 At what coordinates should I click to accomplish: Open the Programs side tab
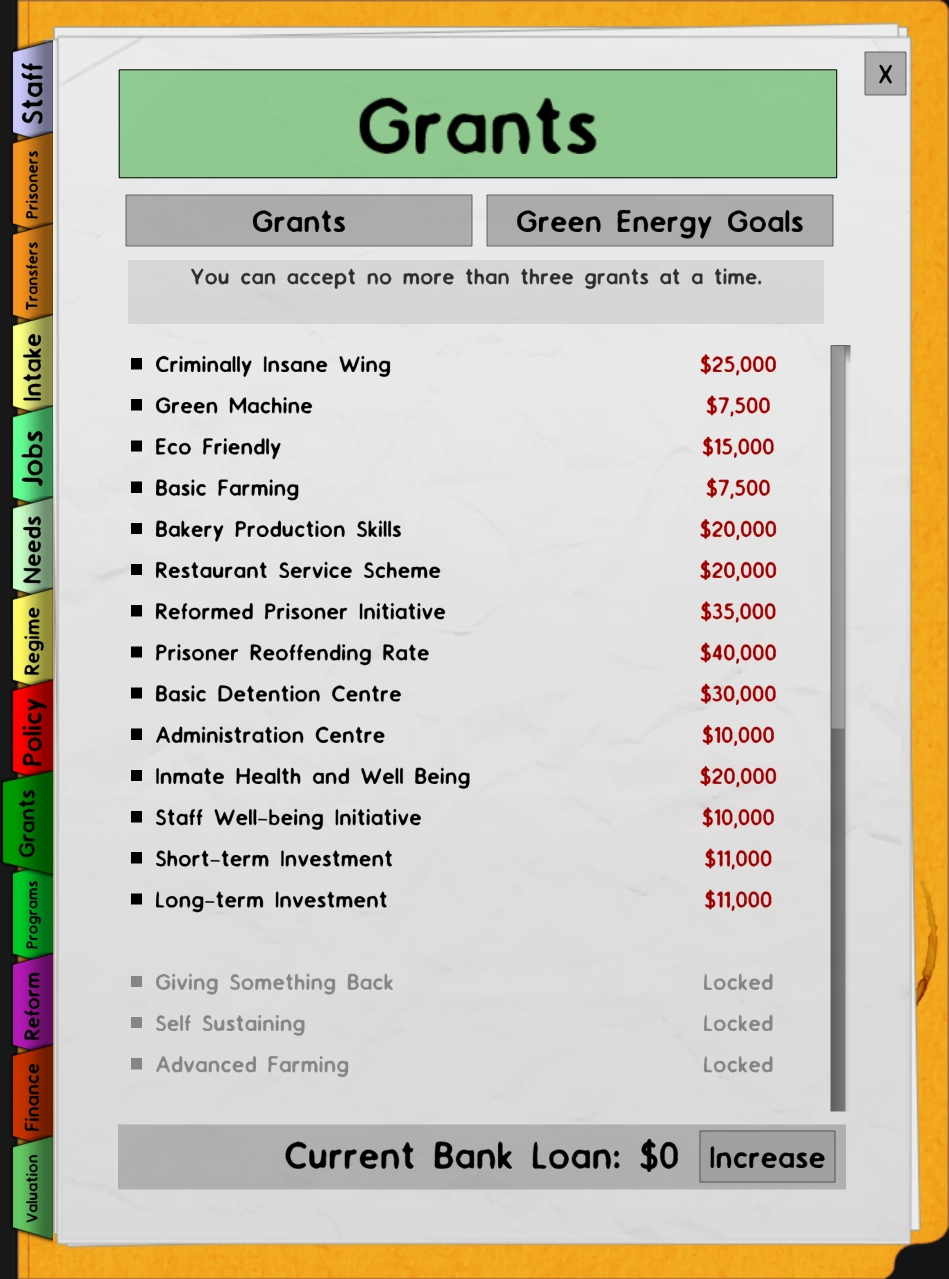[32, 915]
